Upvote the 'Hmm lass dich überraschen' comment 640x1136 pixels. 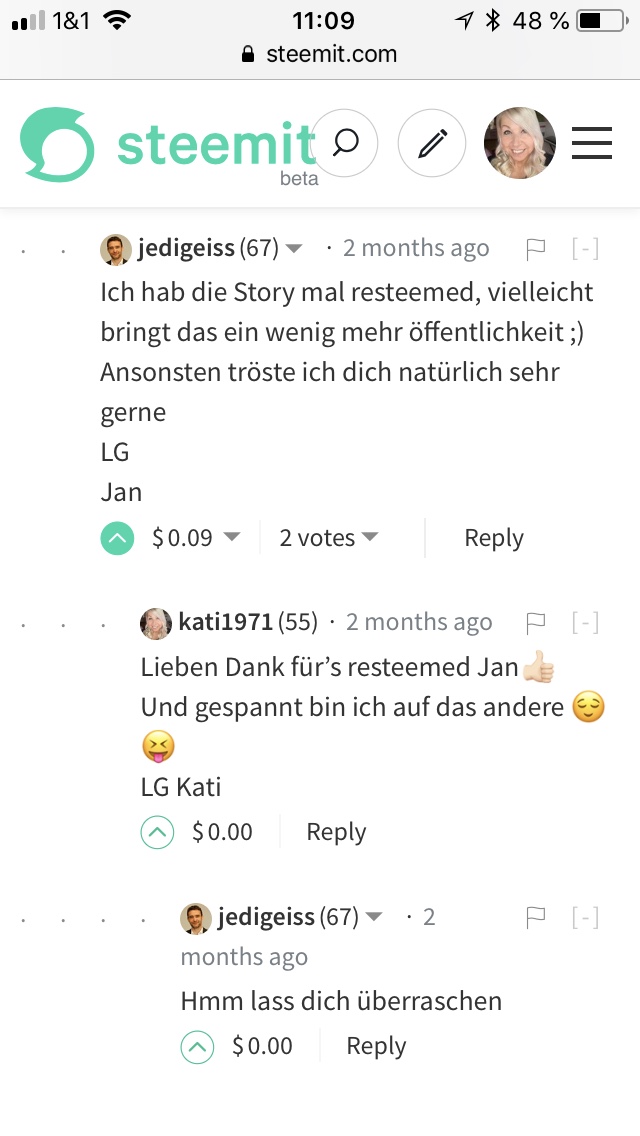coord(197,1046)
